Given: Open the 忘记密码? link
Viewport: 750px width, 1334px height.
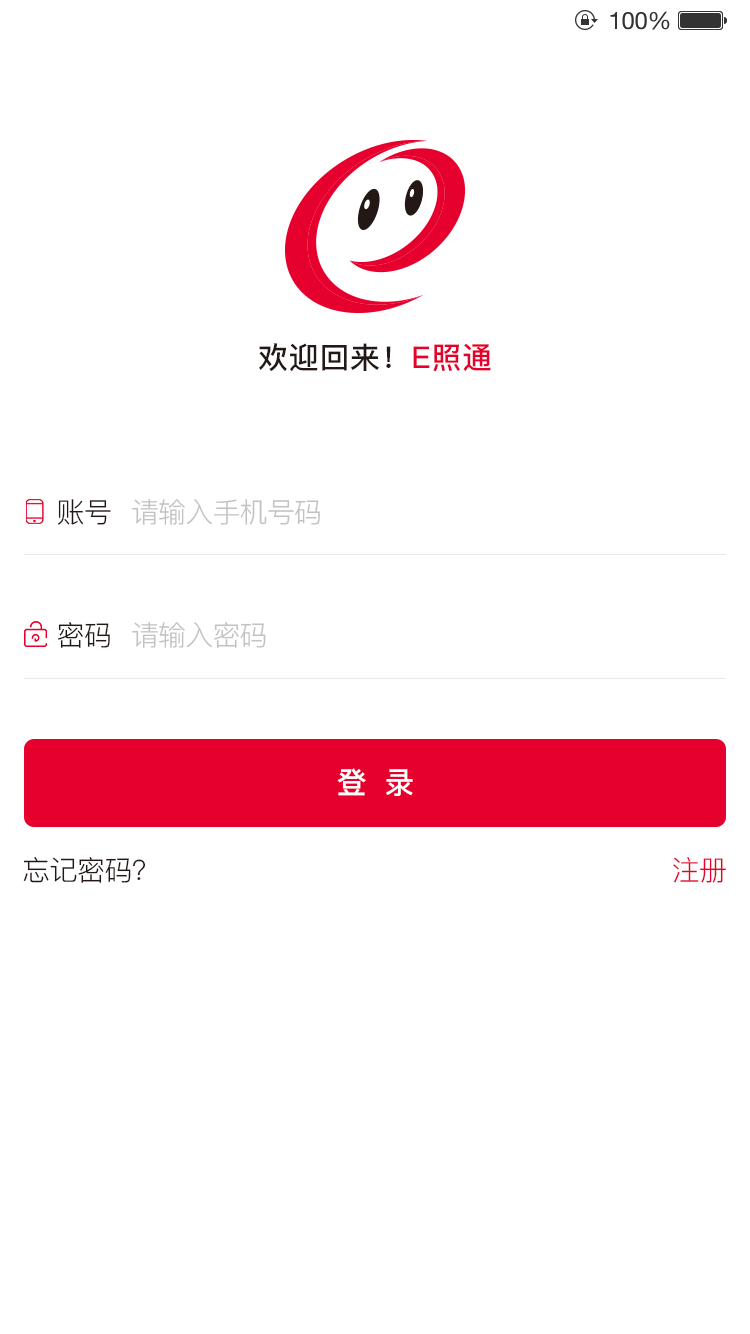Looking at the screenshot, I should coord(85,871).
